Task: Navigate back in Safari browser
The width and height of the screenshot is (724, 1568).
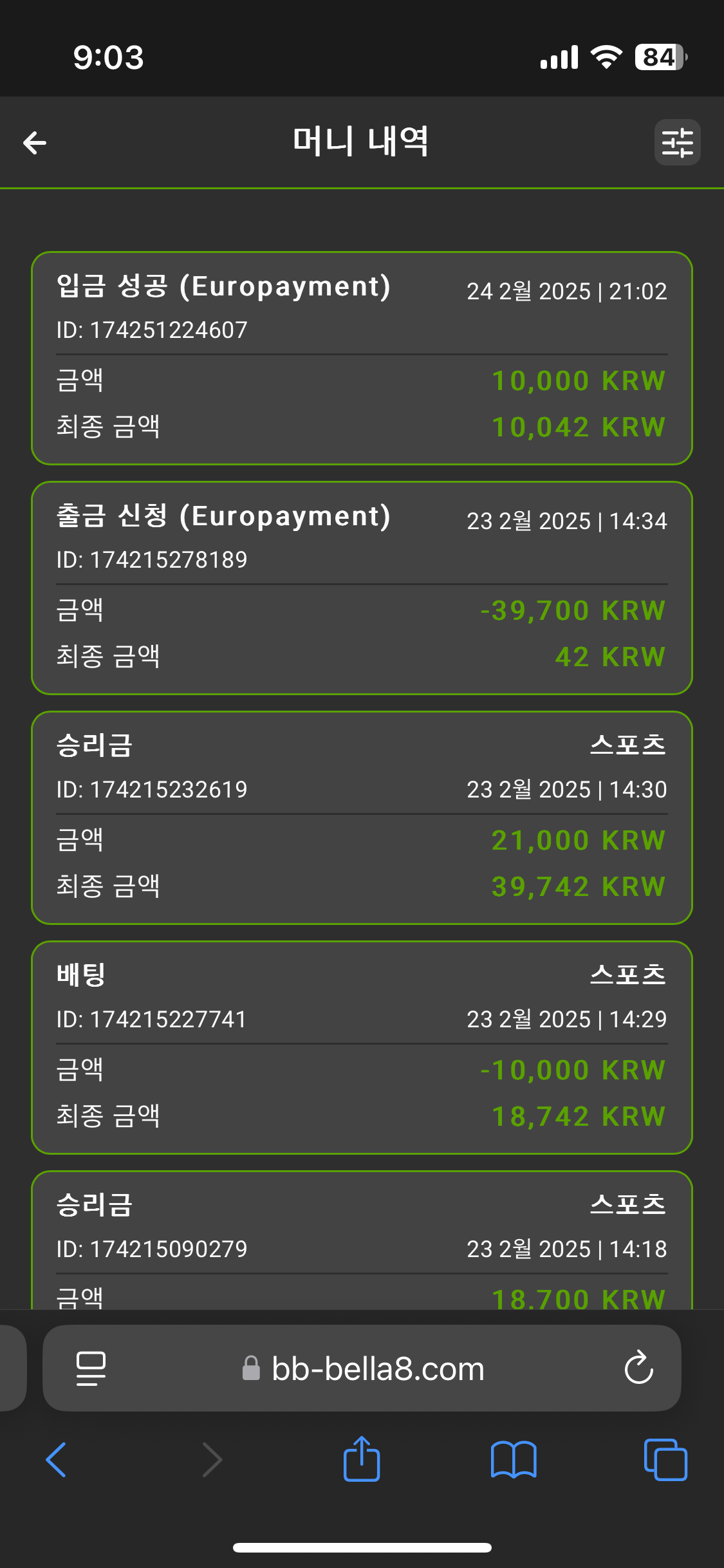Action: coord(57,1459)
